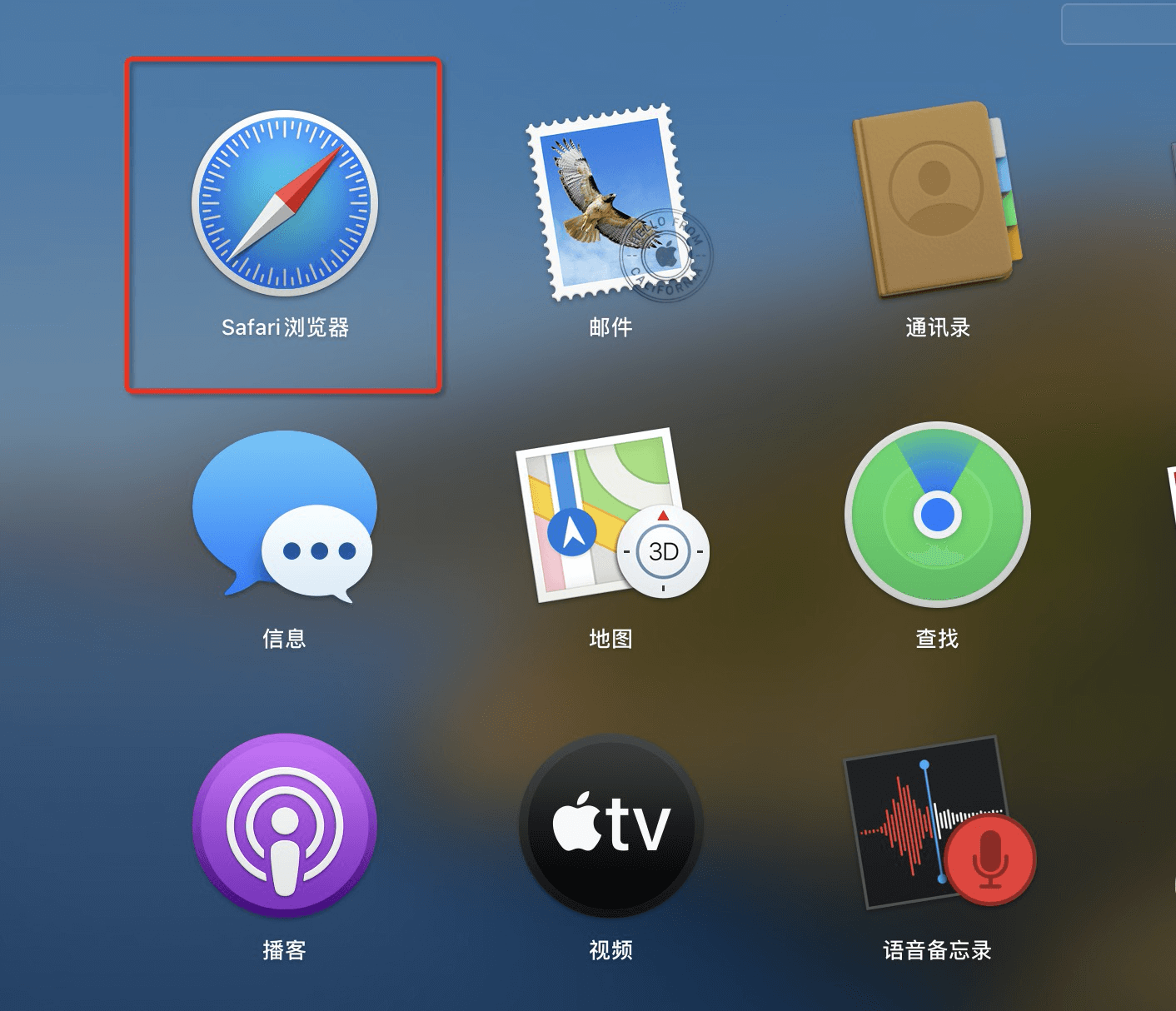1176x1011 pixels.
Task: Open 通讯录 contacts app
Action: pyautogui.click(x=936, y=200)
